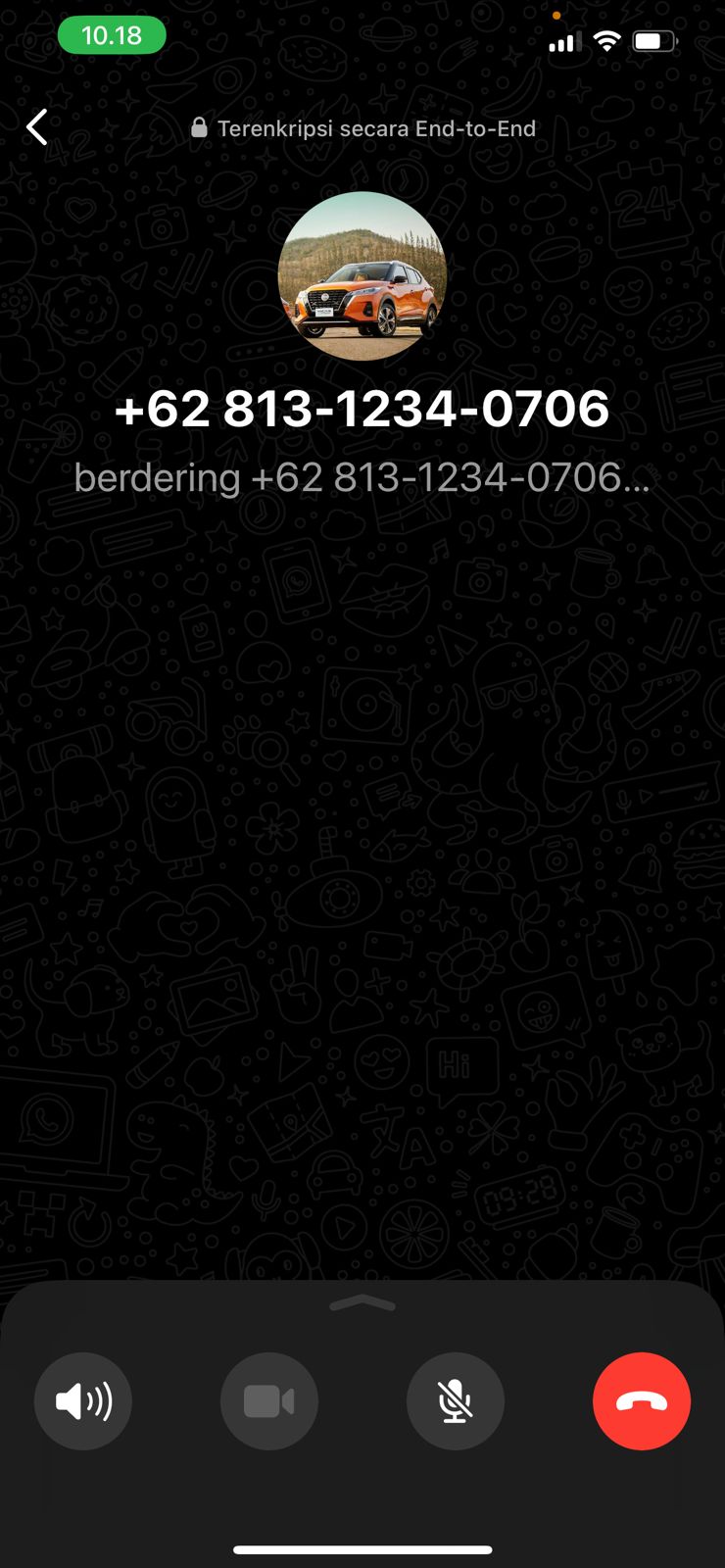
Task: End the outgoing call
Action: coord(642,1401)
